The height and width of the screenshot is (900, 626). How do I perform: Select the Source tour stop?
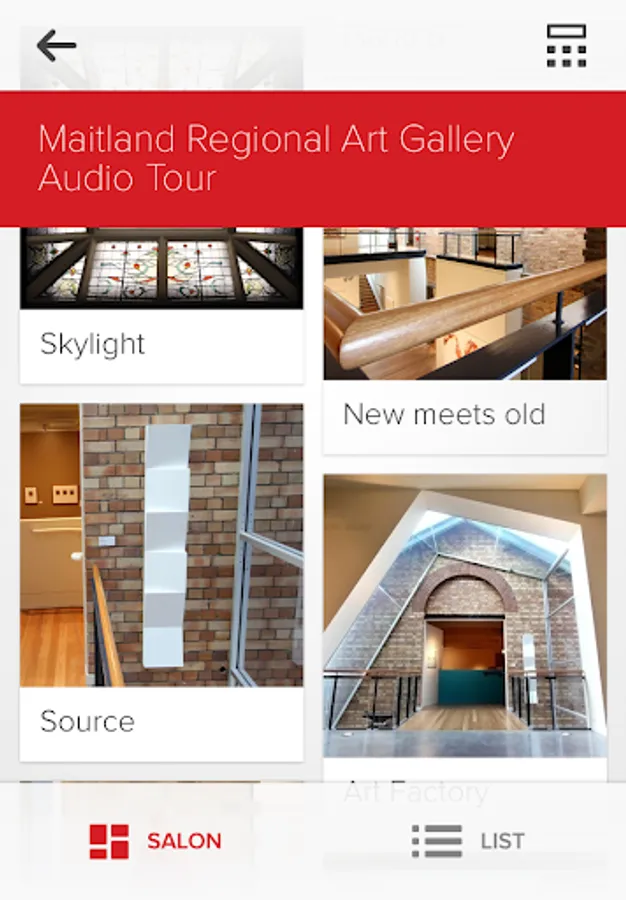[161, 581]
